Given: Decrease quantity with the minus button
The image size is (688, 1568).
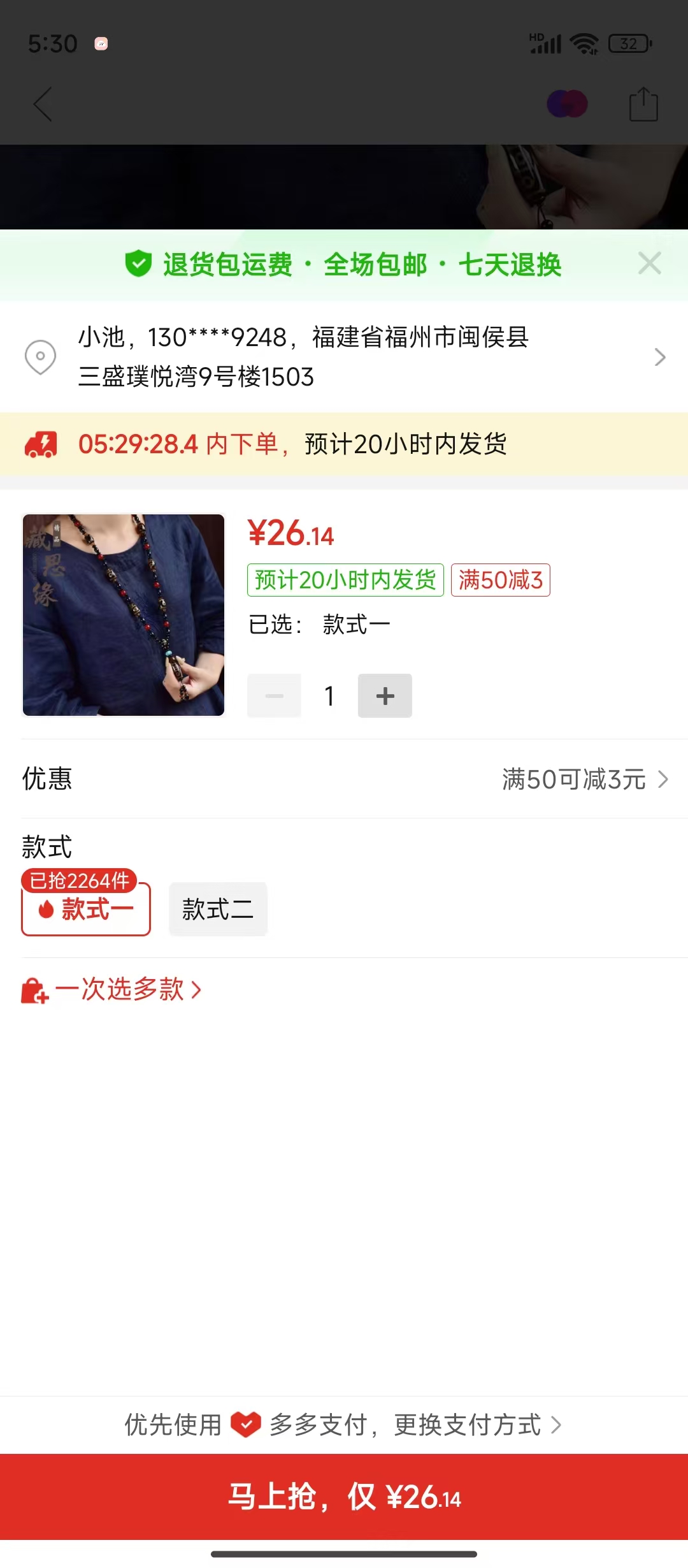Looking at the screenshot, I should click(274, 695).
